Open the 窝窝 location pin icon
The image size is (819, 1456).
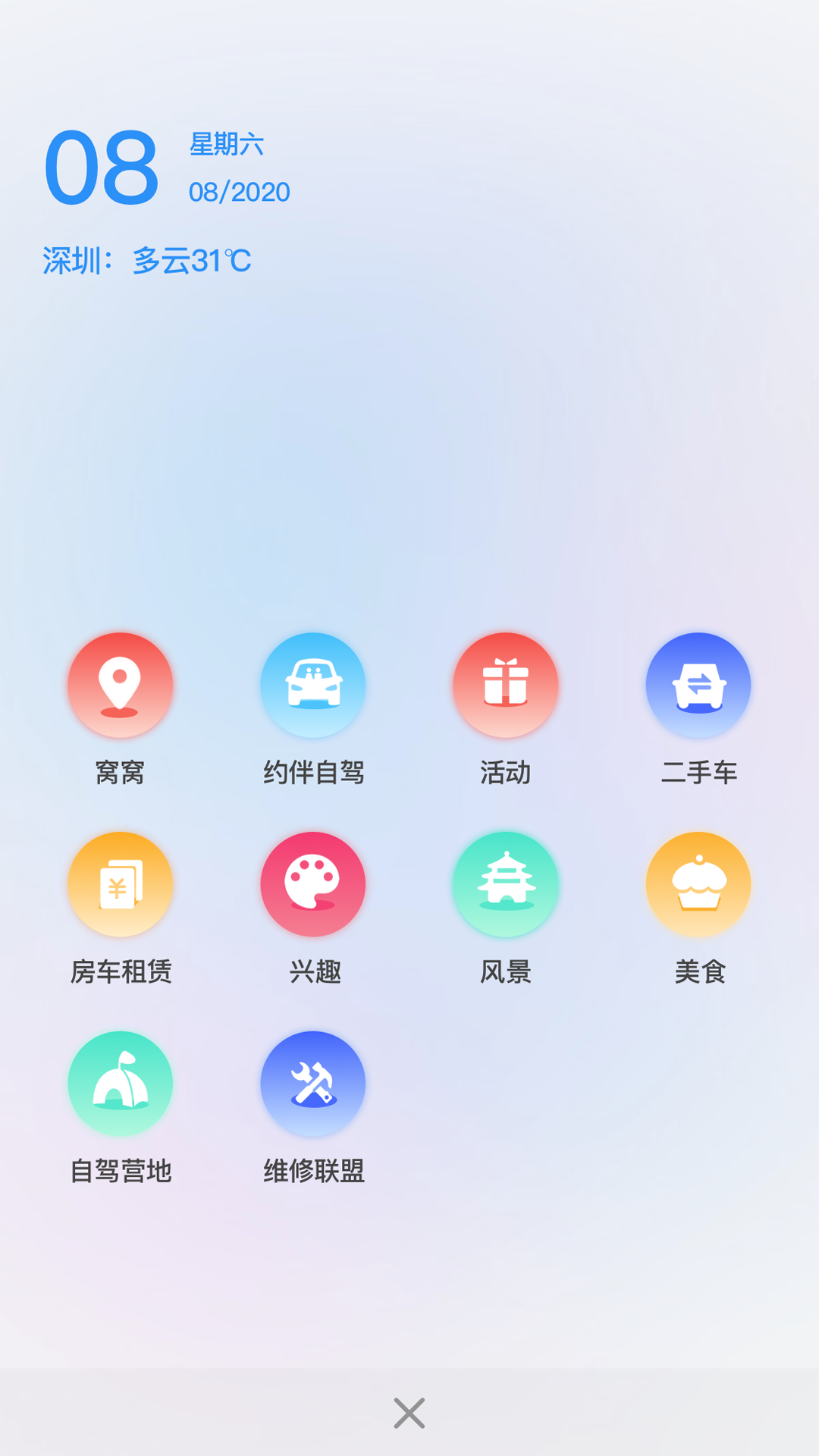tap(120, 685)
